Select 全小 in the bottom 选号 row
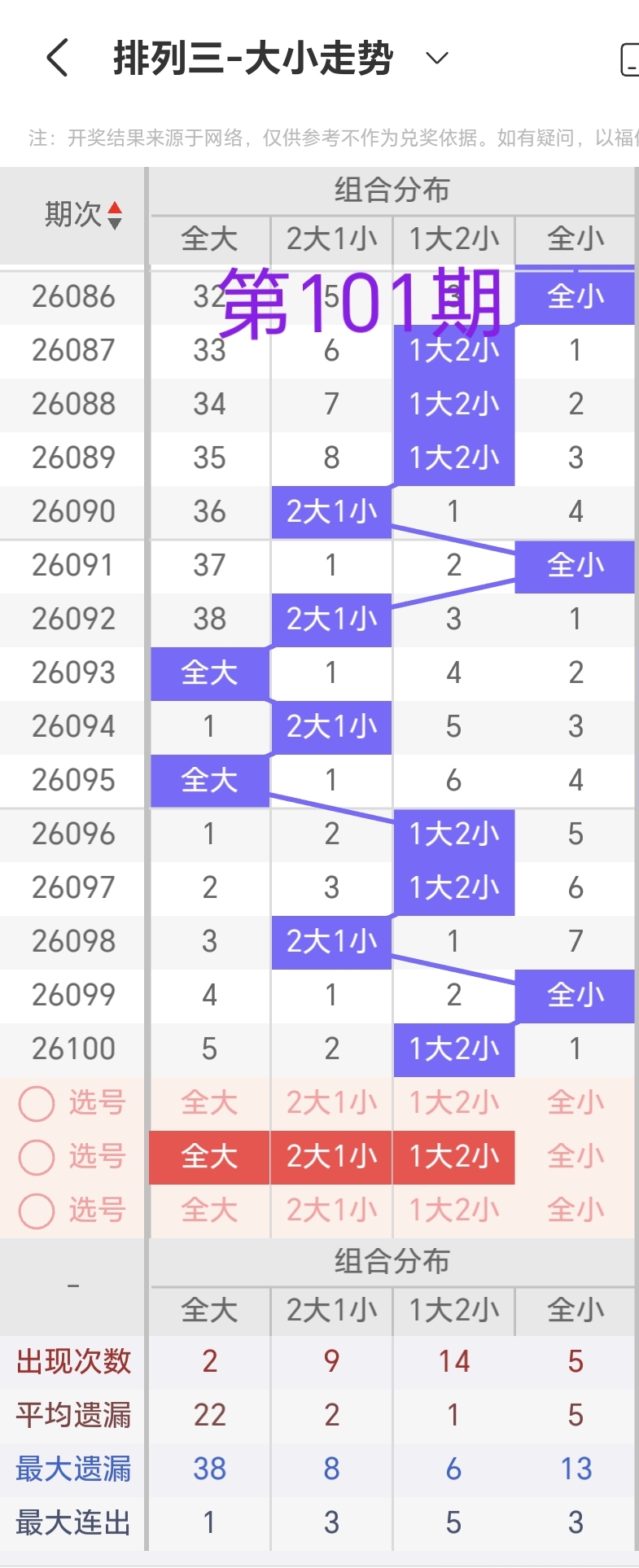639x1568 pixels. click(x=575, y=1211)
